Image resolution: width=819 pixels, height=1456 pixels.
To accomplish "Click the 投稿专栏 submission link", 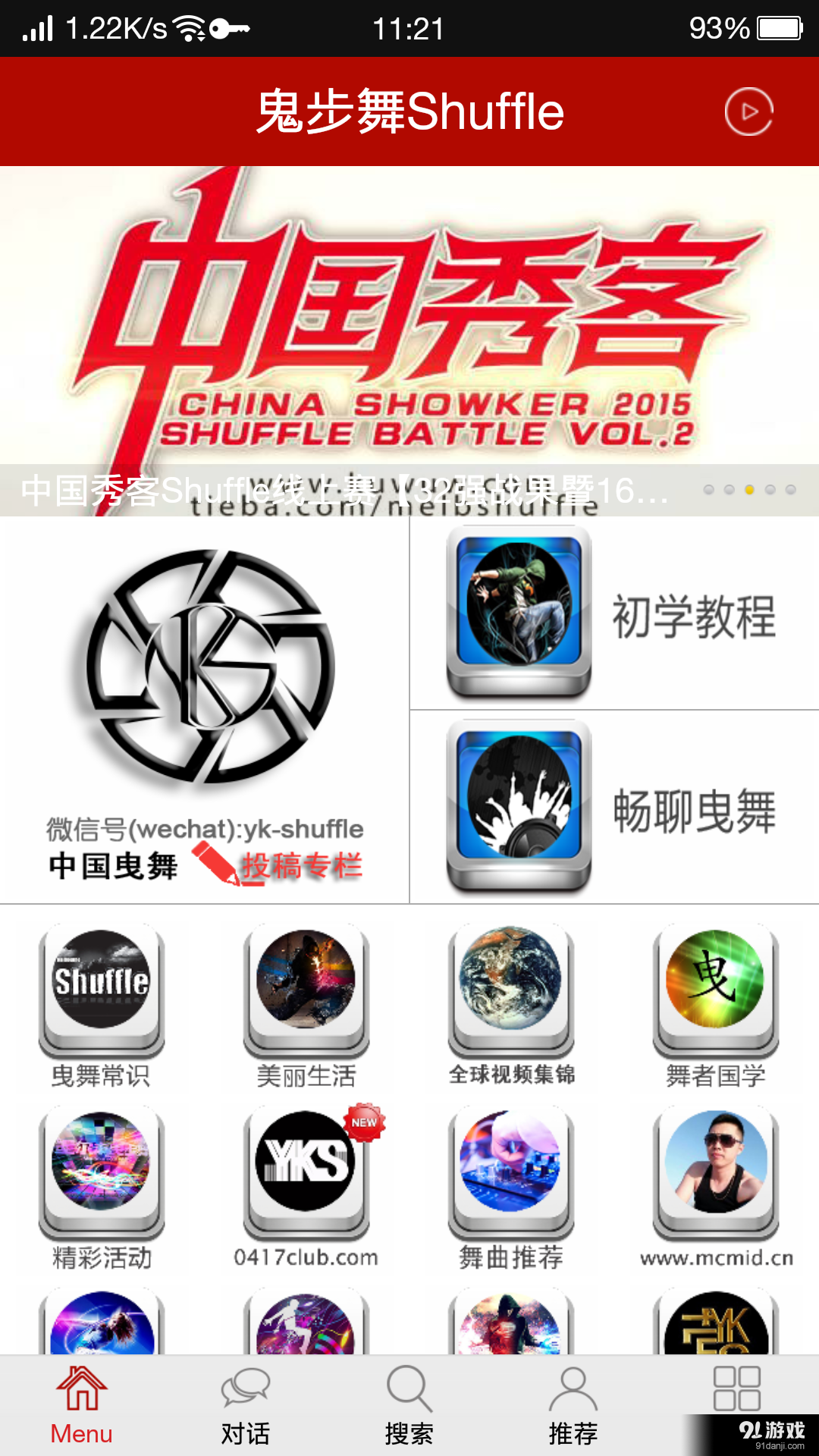I will tap(303, 864).
